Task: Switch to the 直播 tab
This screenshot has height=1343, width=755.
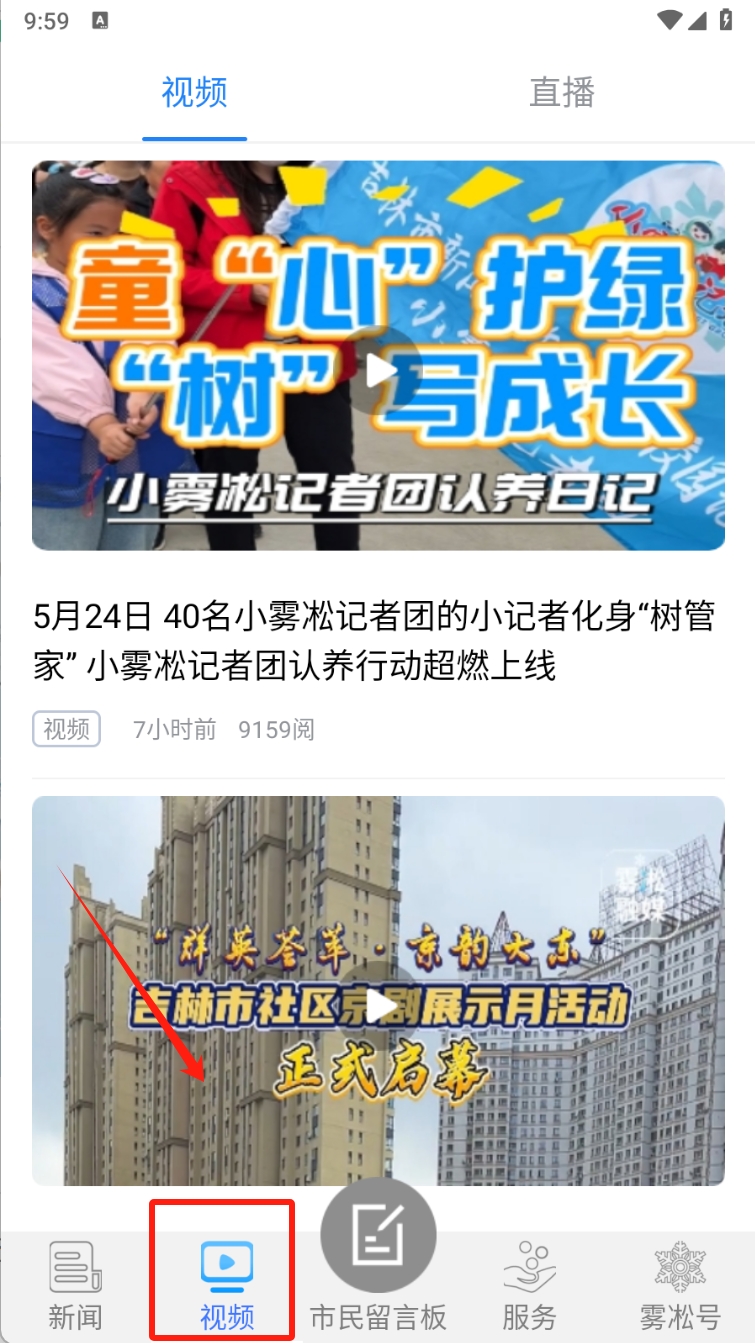Action: [x=561, y=92]
